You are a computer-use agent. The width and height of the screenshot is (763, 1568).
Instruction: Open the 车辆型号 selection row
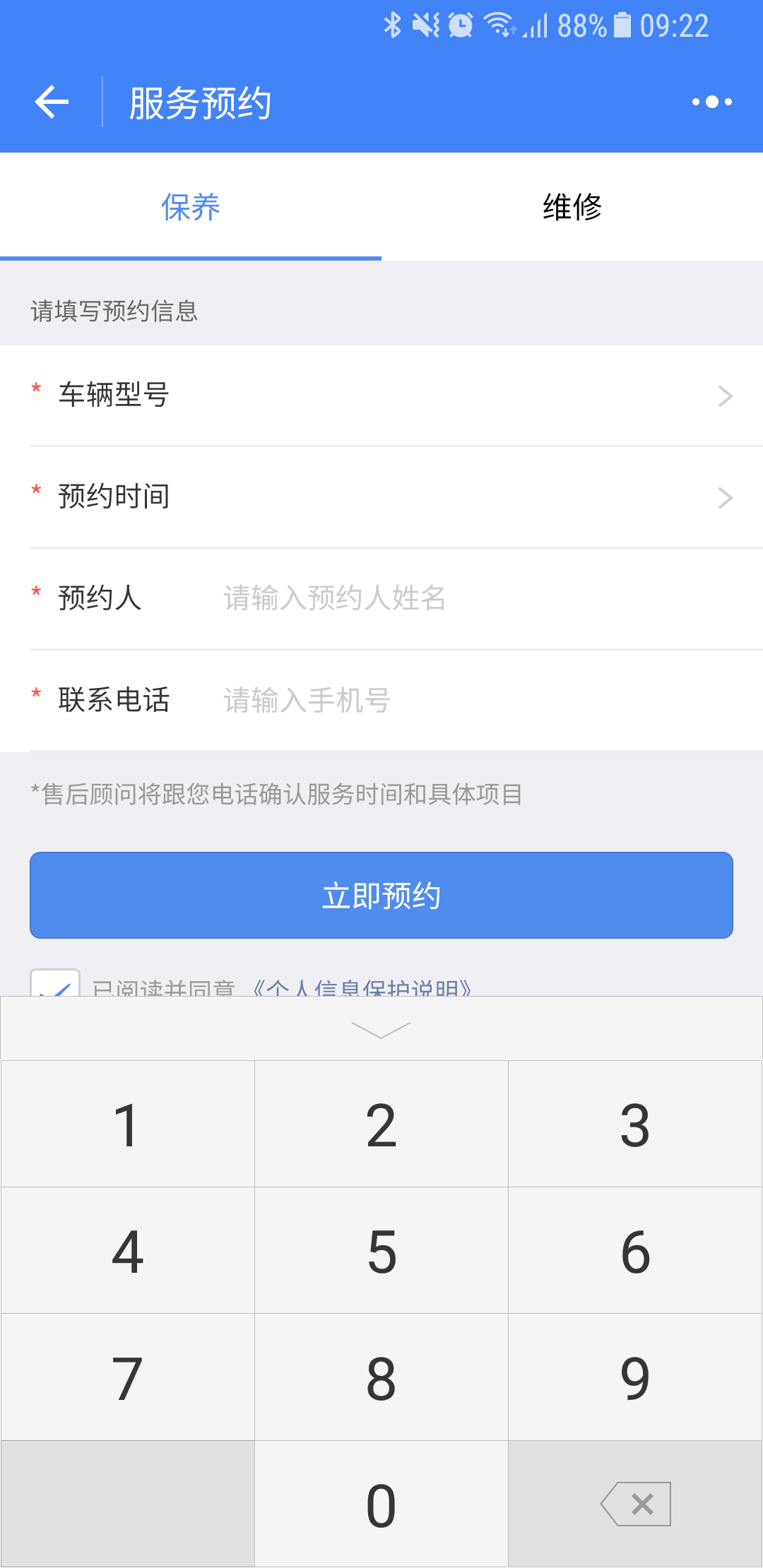[381, 396]
